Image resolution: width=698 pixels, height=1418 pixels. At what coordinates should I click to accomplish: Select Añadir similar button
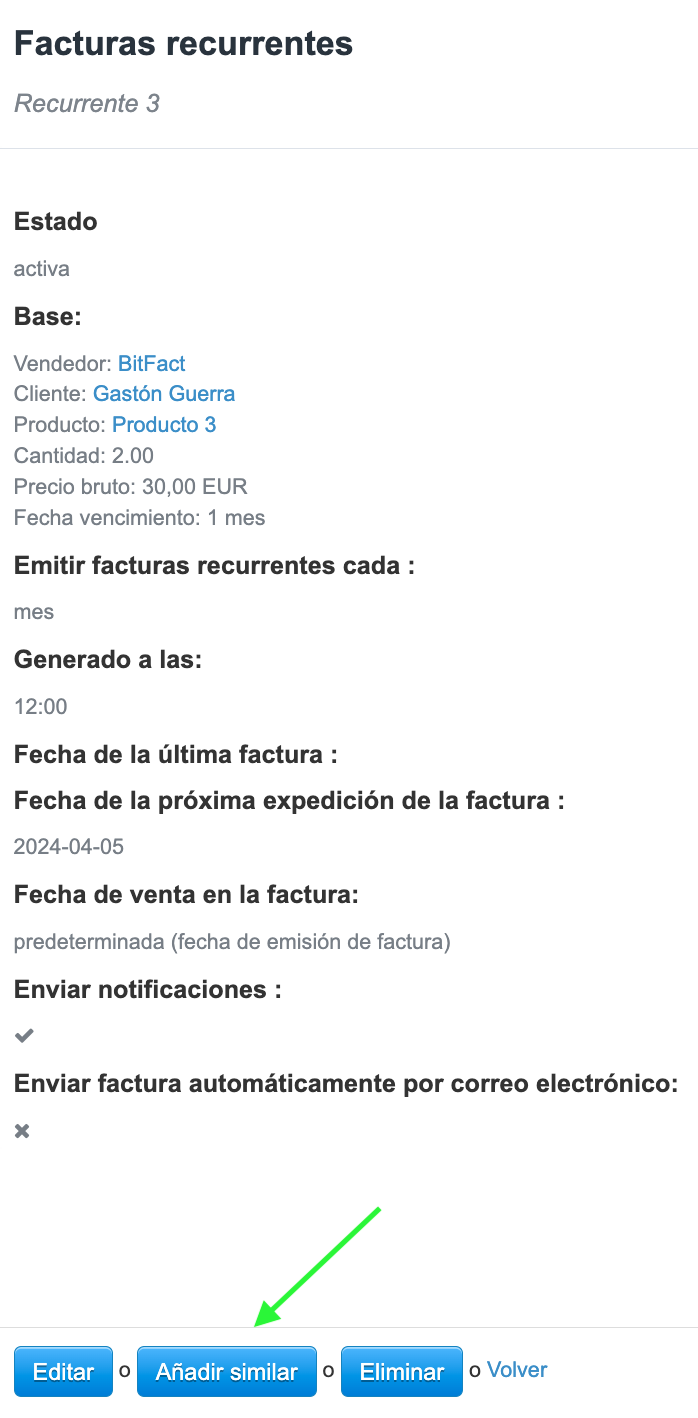point(226,1371)
